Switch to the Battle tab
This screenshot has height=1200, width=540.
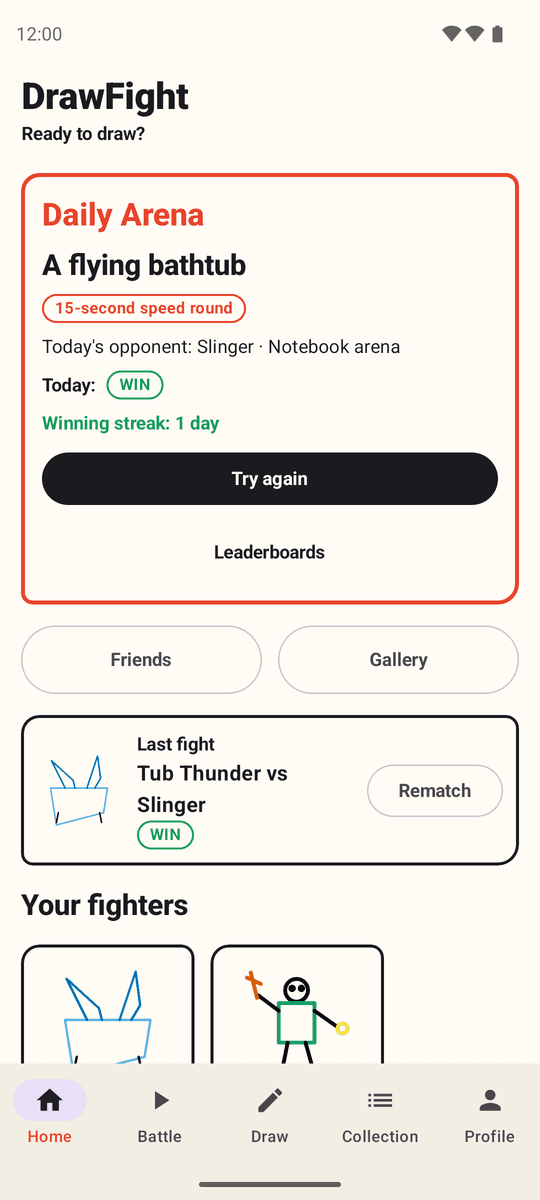pyautogui.click(x=160, y=1115)
